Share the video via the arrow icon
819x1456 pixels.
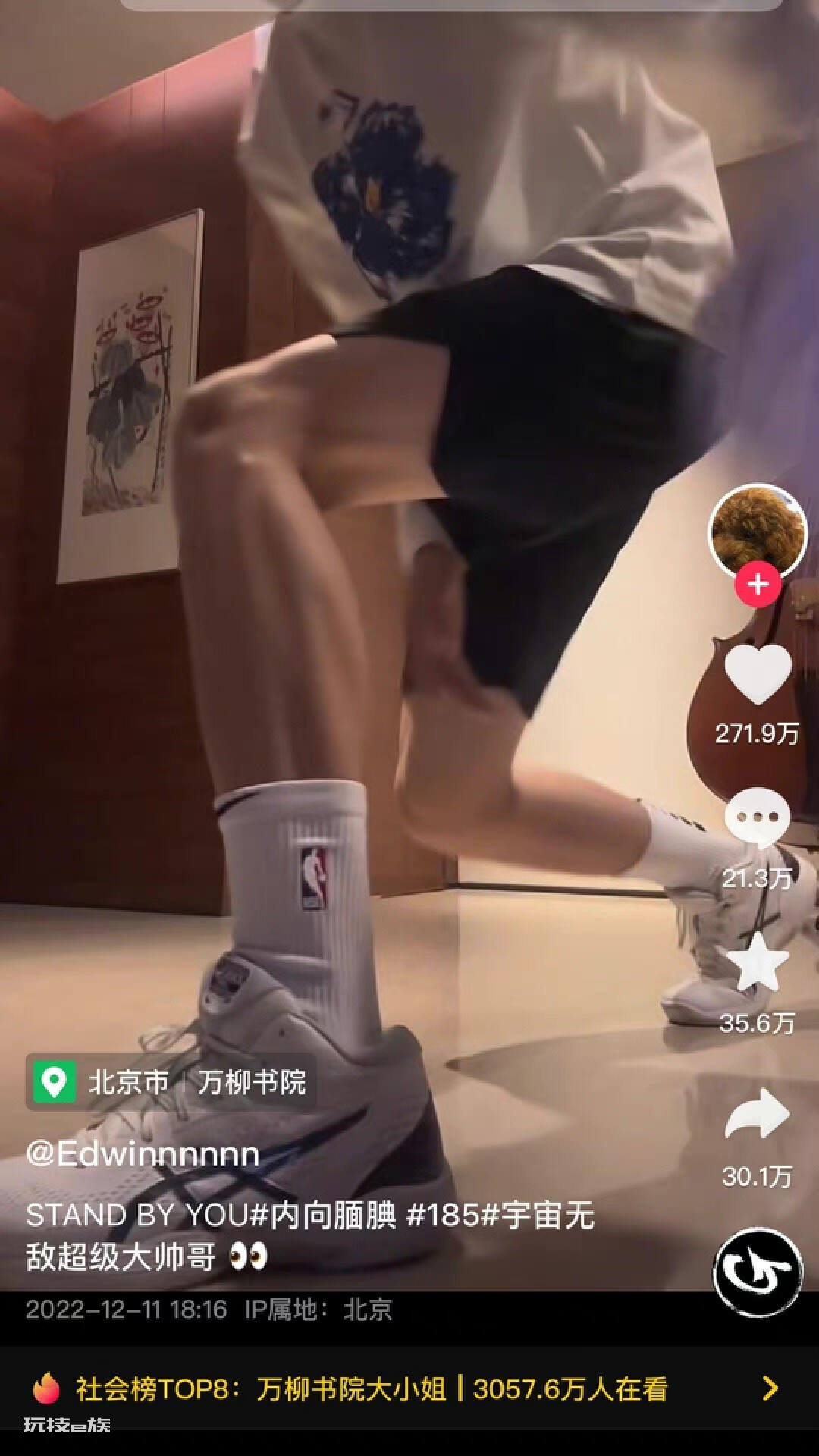[x=758, y=1113]
